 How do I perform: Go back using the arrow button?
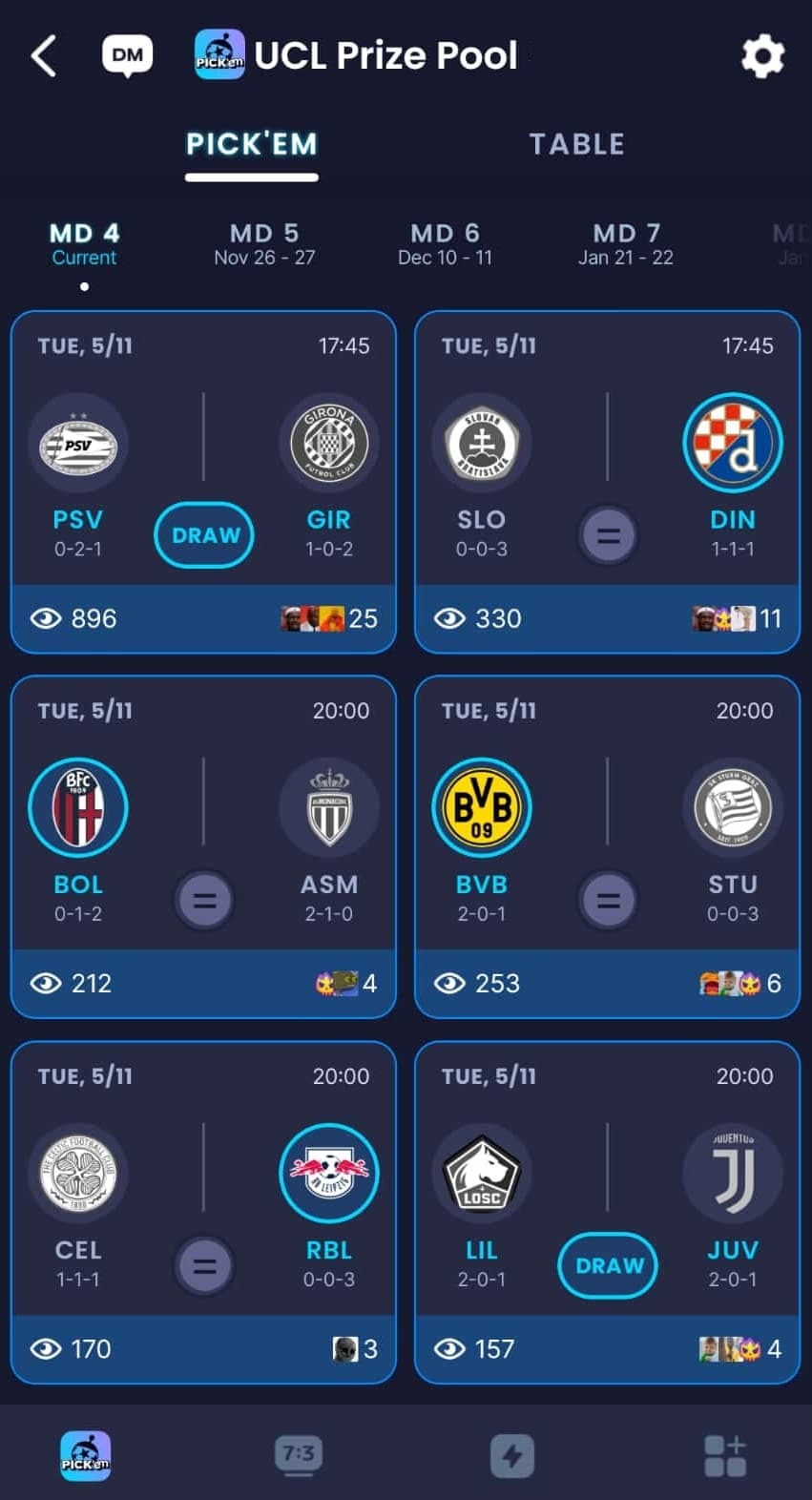point(40,54)
